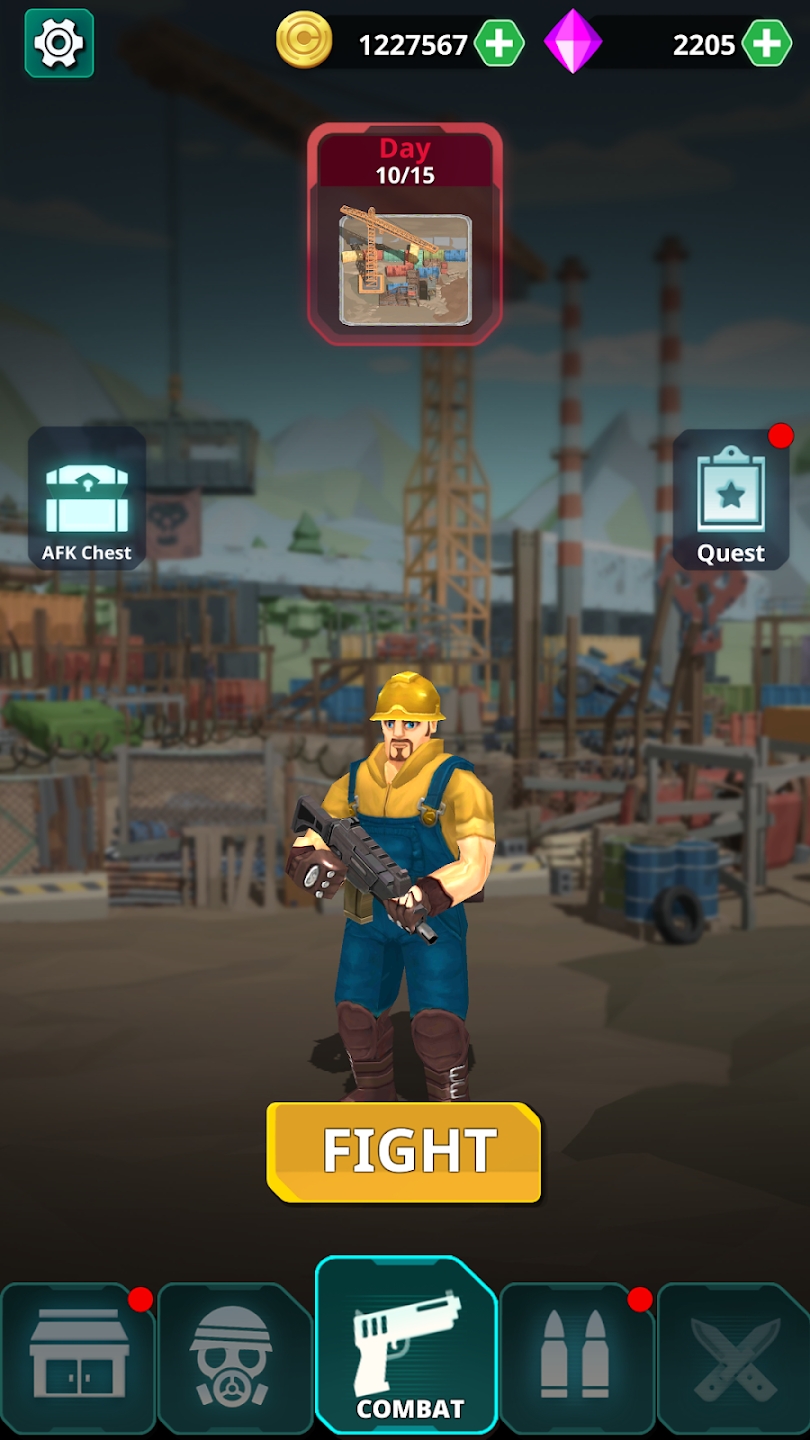Start the battle with FIGHT

click(x=404, y=1152)
